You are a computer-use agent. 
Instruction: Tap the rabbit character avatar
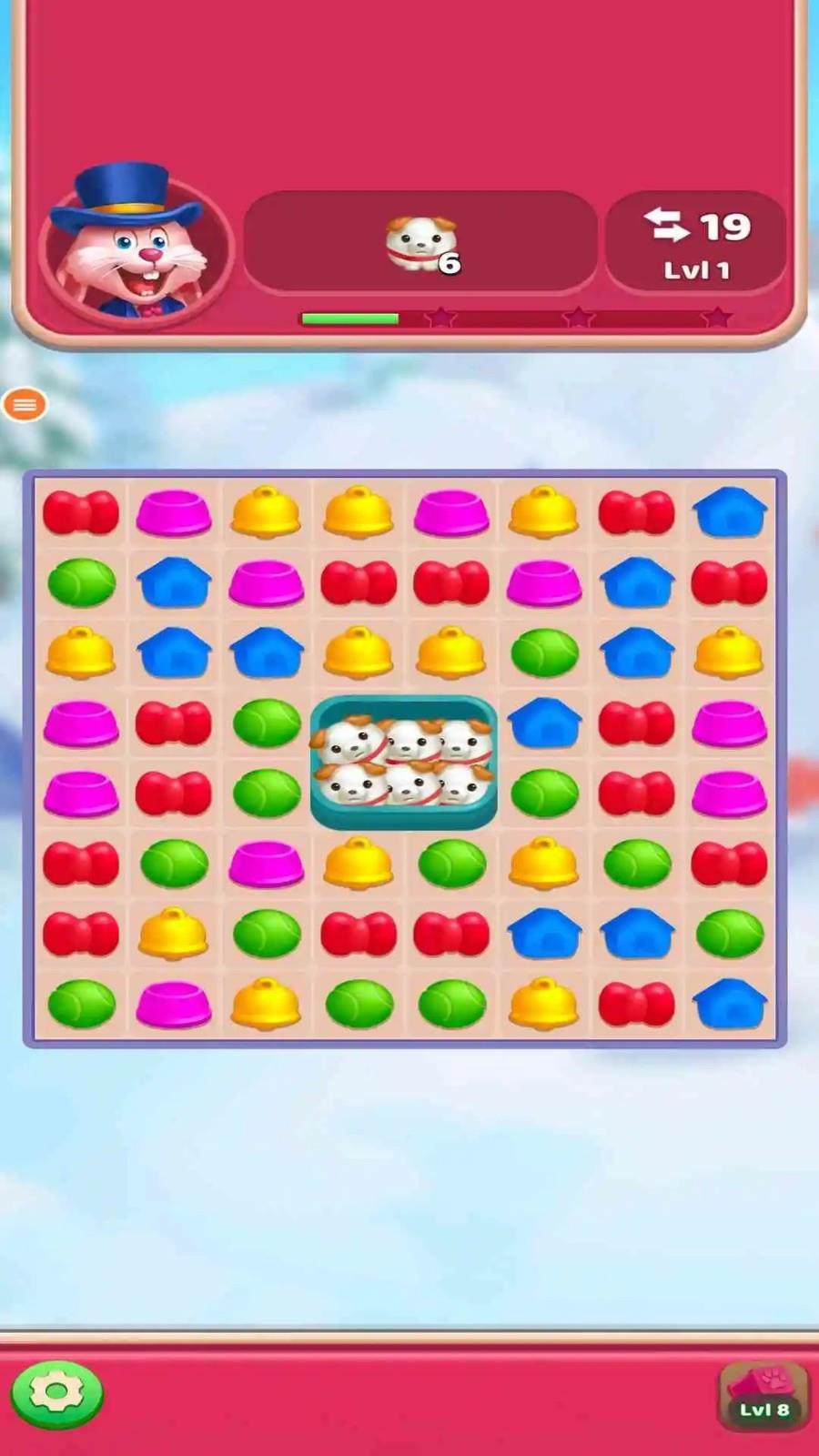[x=135, y=248]
